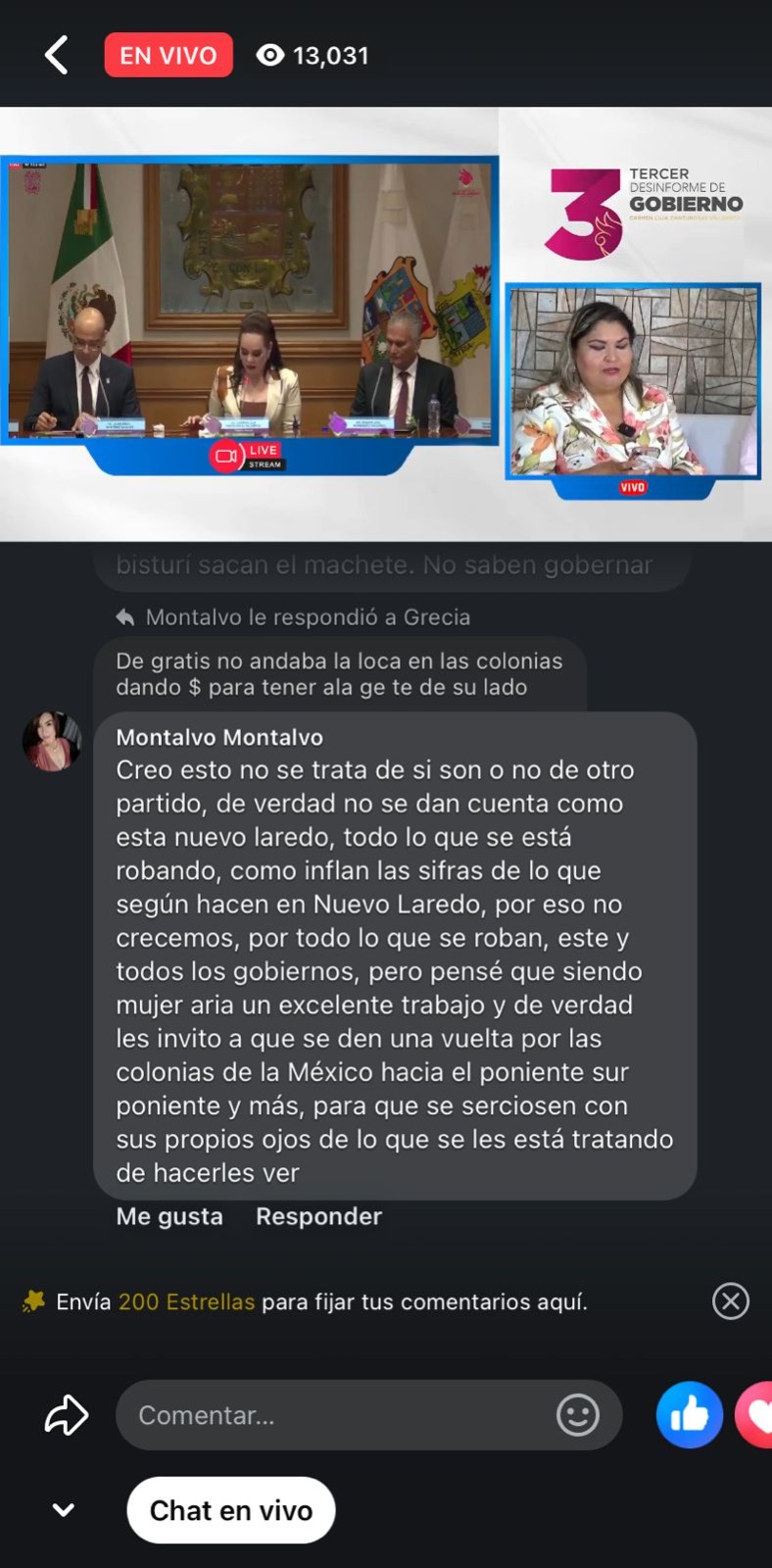Viewport: 772px width, 1568px height.
Task: Tap Me gusta on Montalvo's comment
Action: [169, 1216]
